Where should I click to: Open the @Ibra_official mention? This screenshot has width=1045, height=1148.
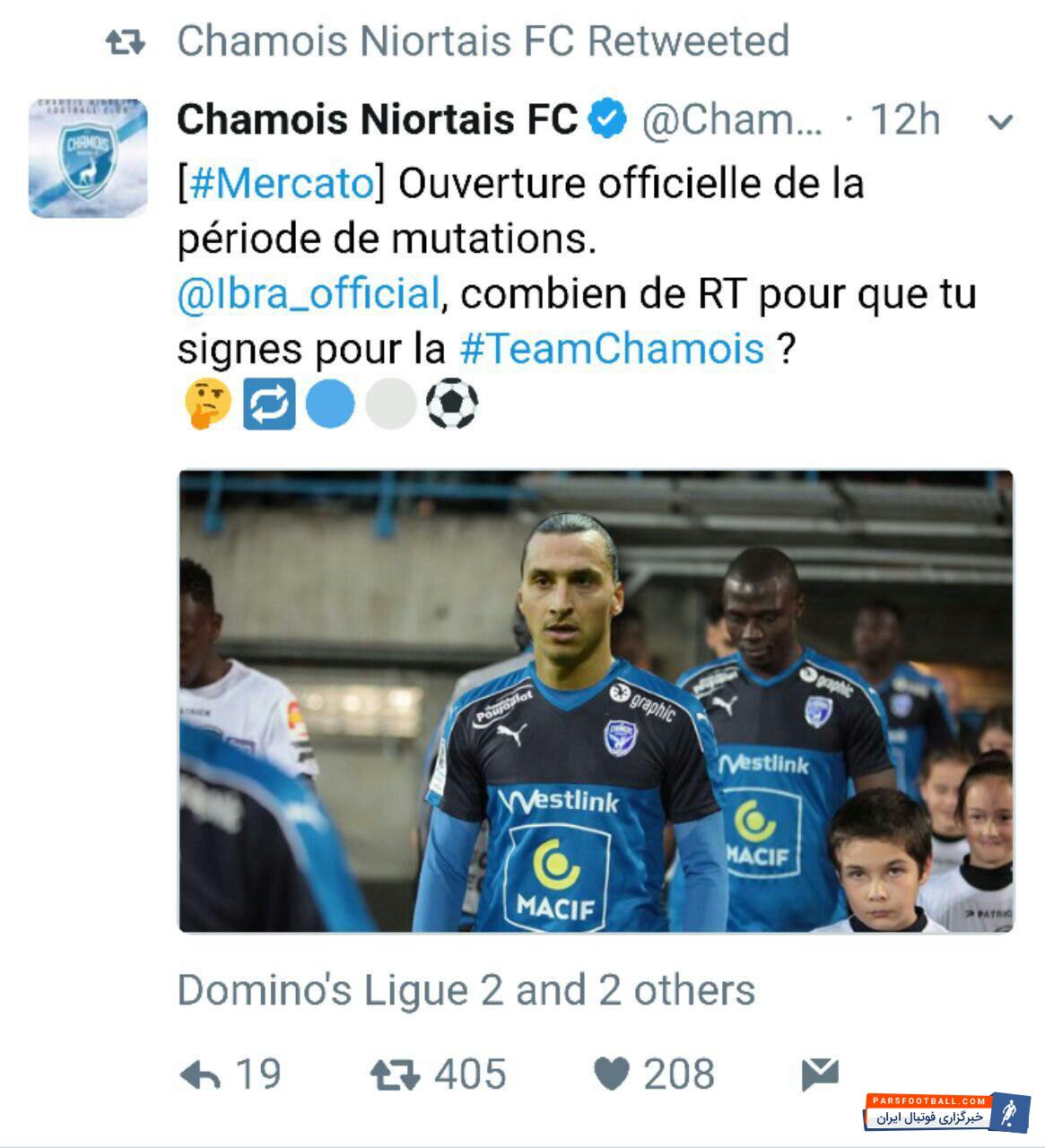[308, 294]
